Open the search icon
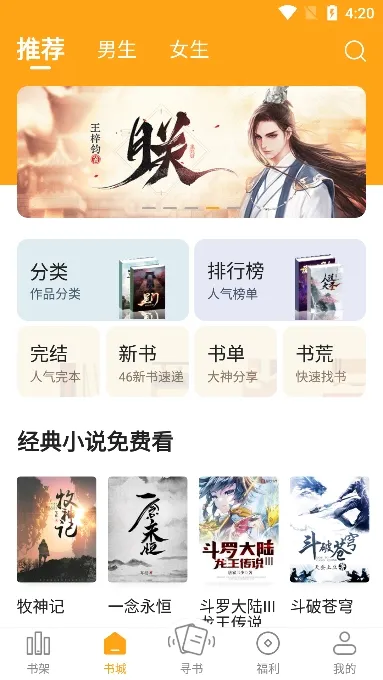This screenshot has height=680, width=383. click(x=355, y=51)
